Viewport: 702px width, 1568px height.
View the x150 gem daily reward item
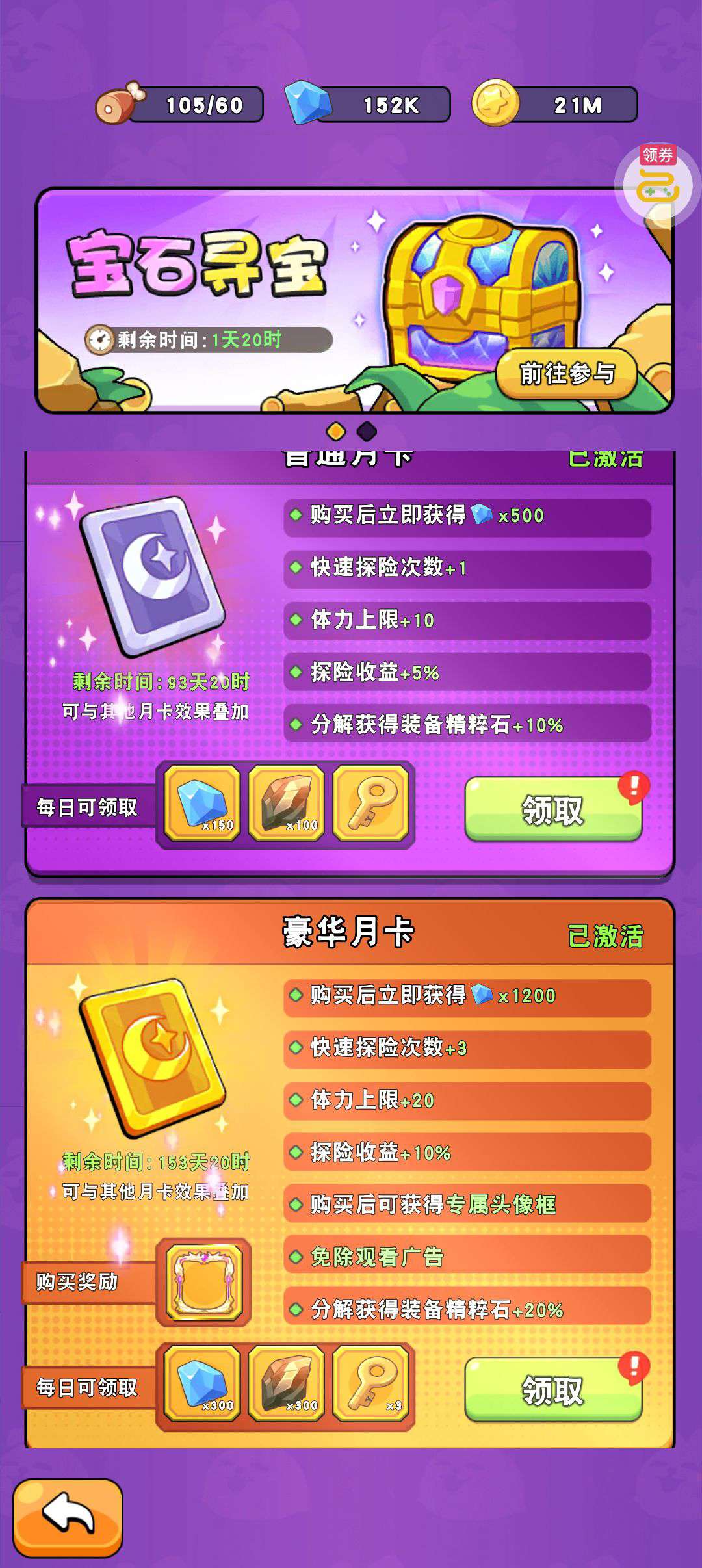coord(202,804)
